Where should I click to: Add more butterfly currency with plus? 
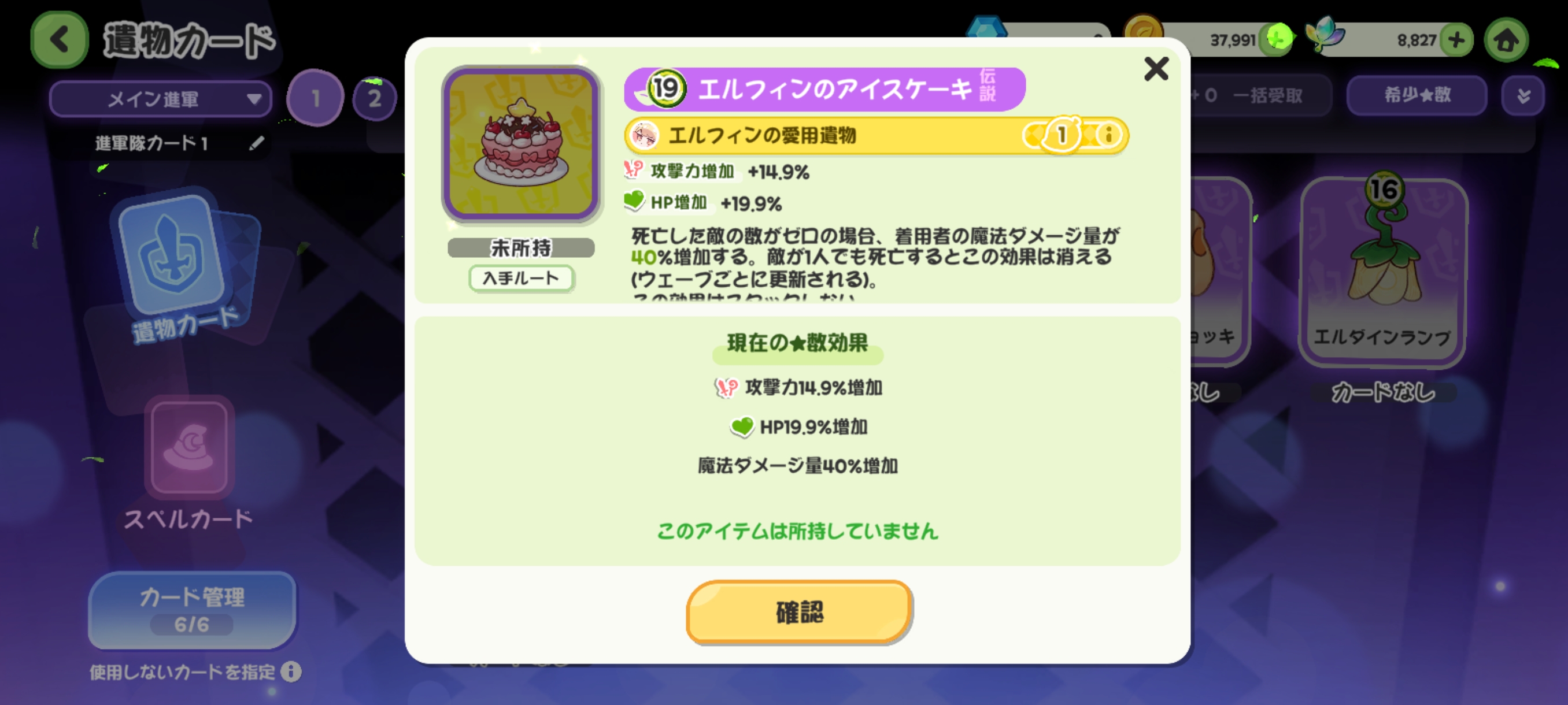pos(1456,40)
